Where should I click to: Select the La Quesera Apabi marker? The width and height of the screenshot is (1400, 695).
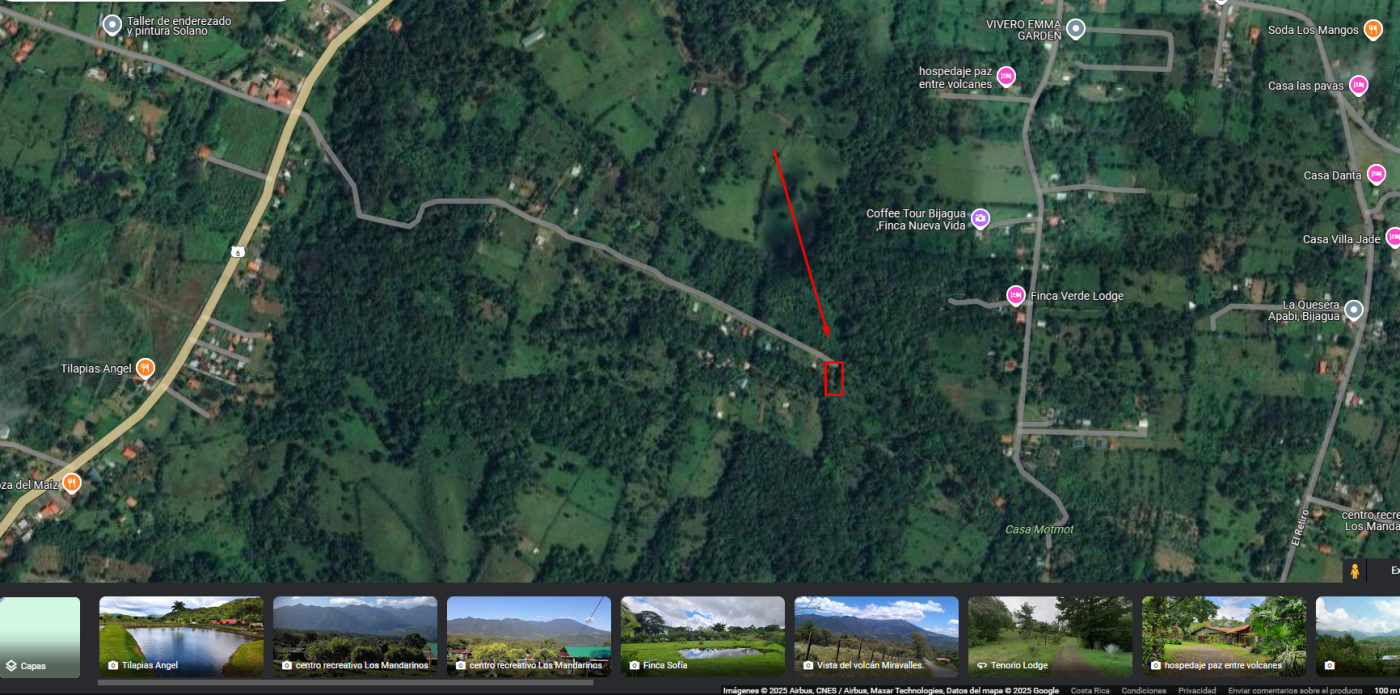coord(1353,310)
